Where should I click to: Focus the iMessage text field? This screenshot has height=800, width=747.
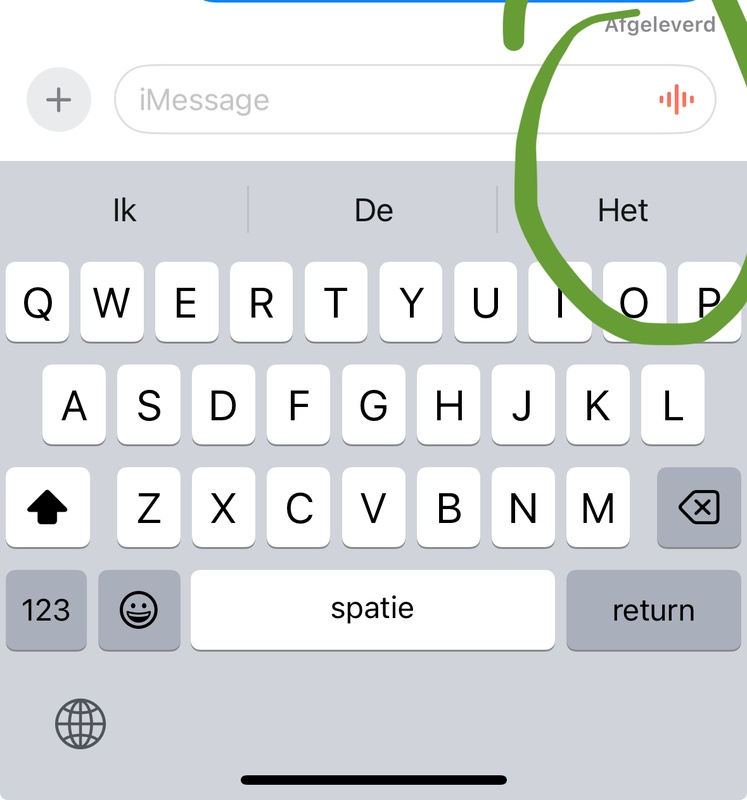pos(380,100)
